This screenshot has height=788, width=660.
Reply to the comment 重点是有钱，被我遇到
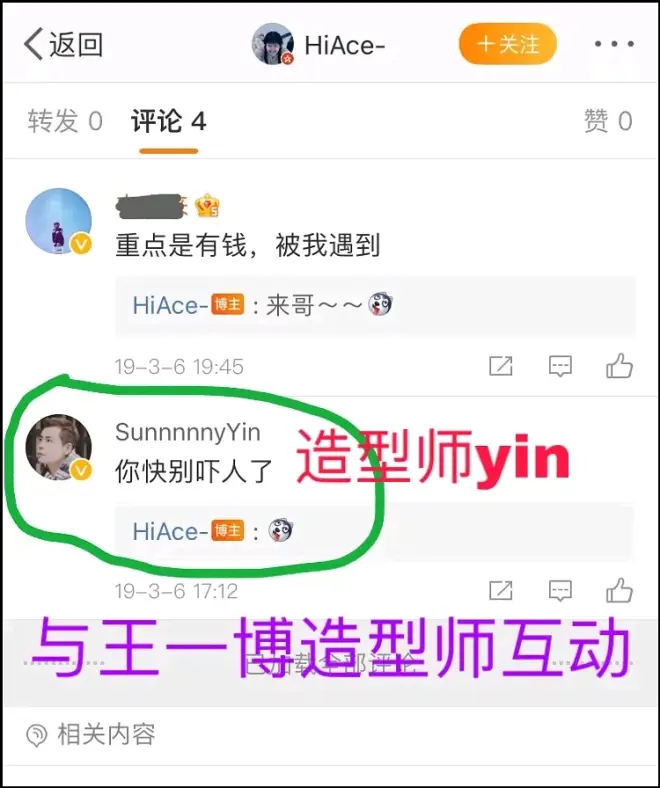coord(560,366)
